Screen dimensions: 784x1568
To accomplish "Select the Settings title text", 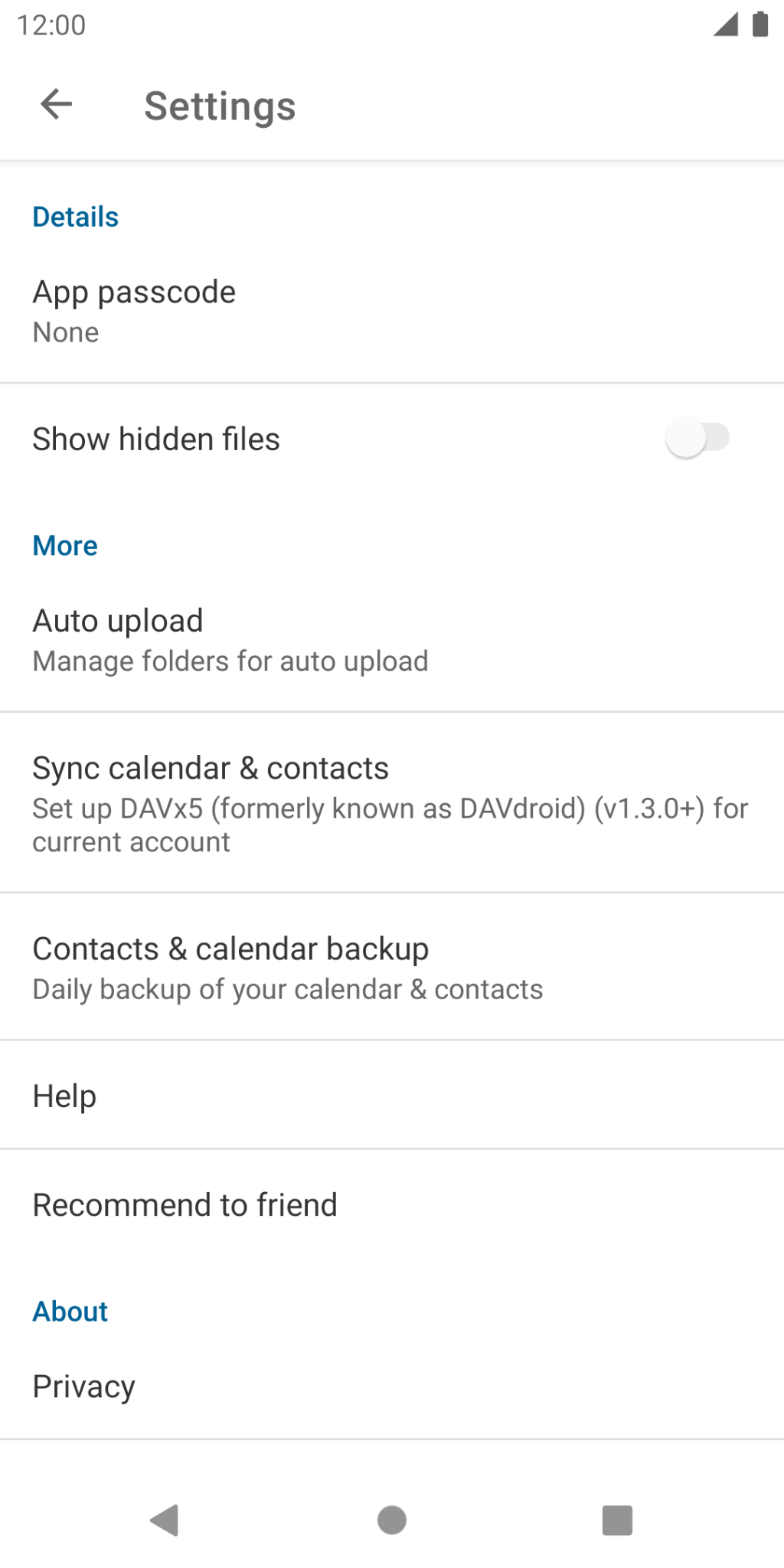I will tap(219, 106).
